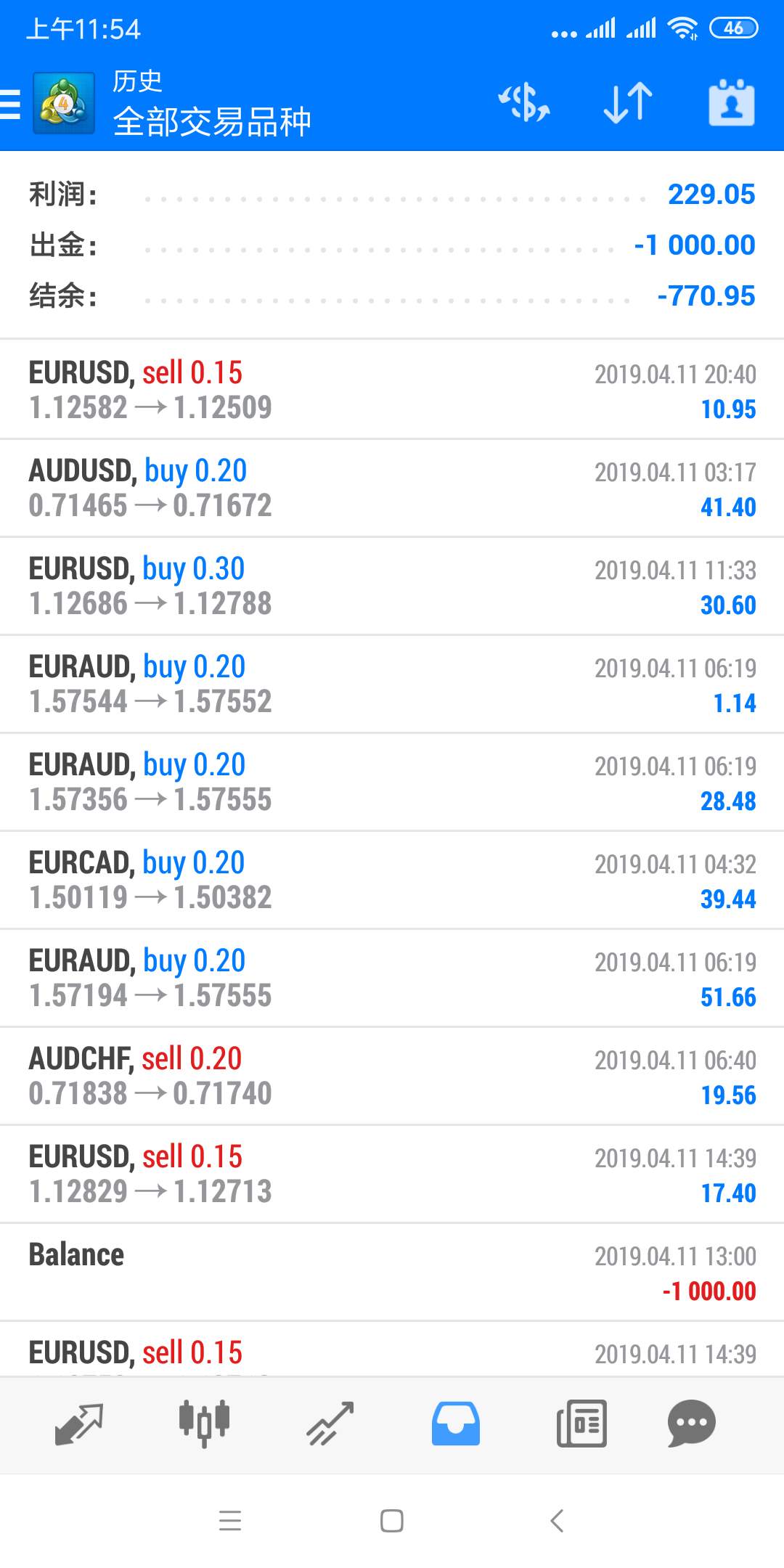The image size is (784, 1568).
Task: Open the EURUSD trade with profit 17.40
Action: (392, 1174)
